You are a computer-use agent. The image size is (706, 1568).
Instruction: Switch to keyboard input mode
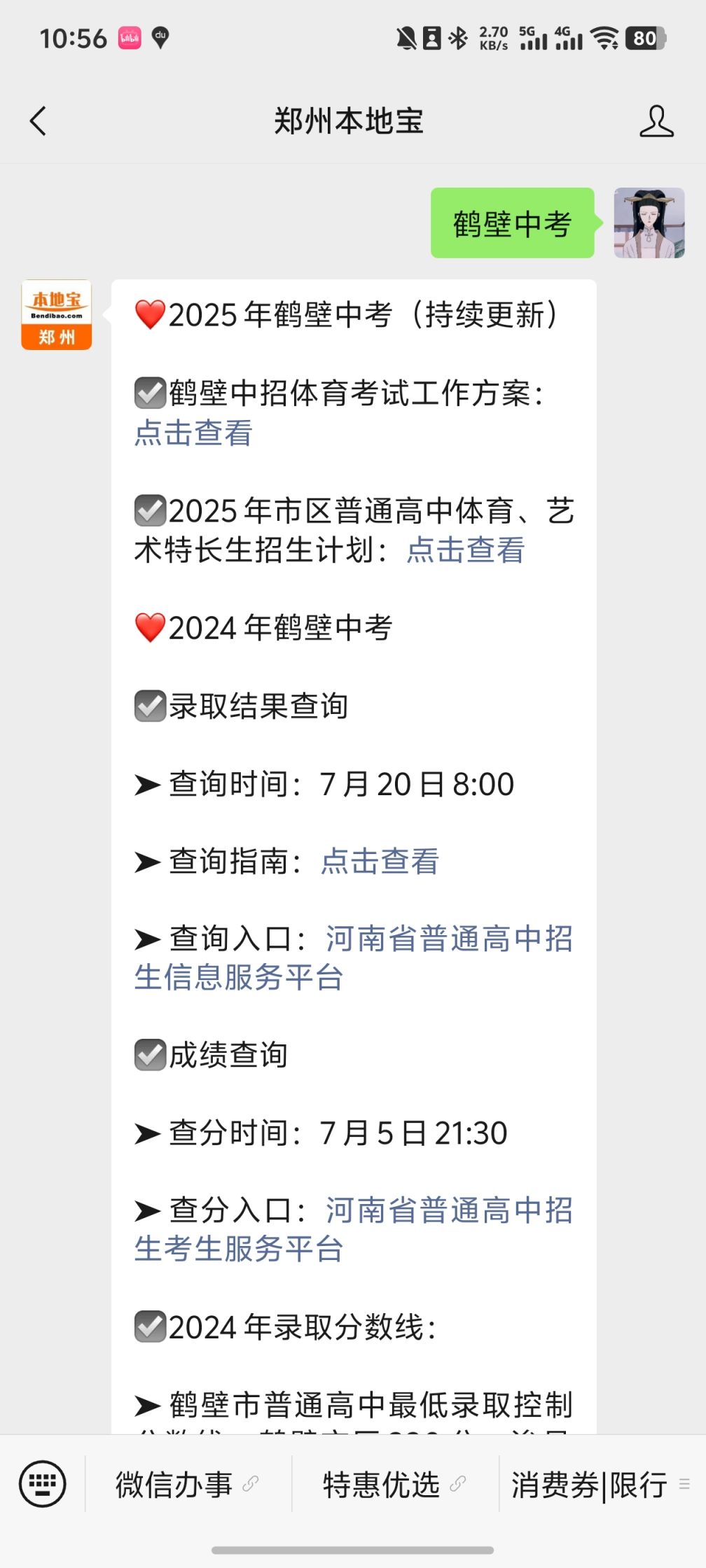pos(43,1483)
